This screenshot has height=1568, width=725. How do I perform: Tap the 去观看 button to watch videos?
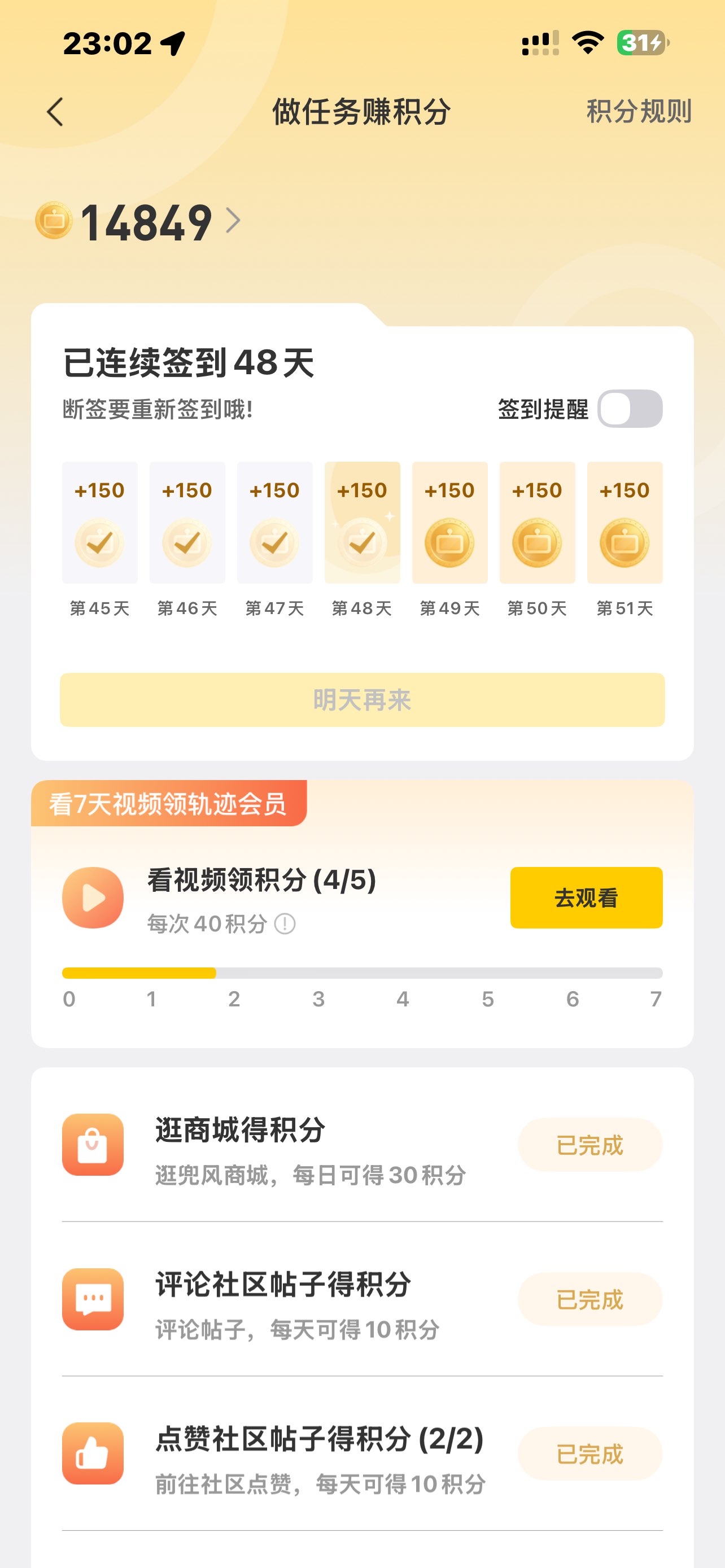(x=586, y=897)
